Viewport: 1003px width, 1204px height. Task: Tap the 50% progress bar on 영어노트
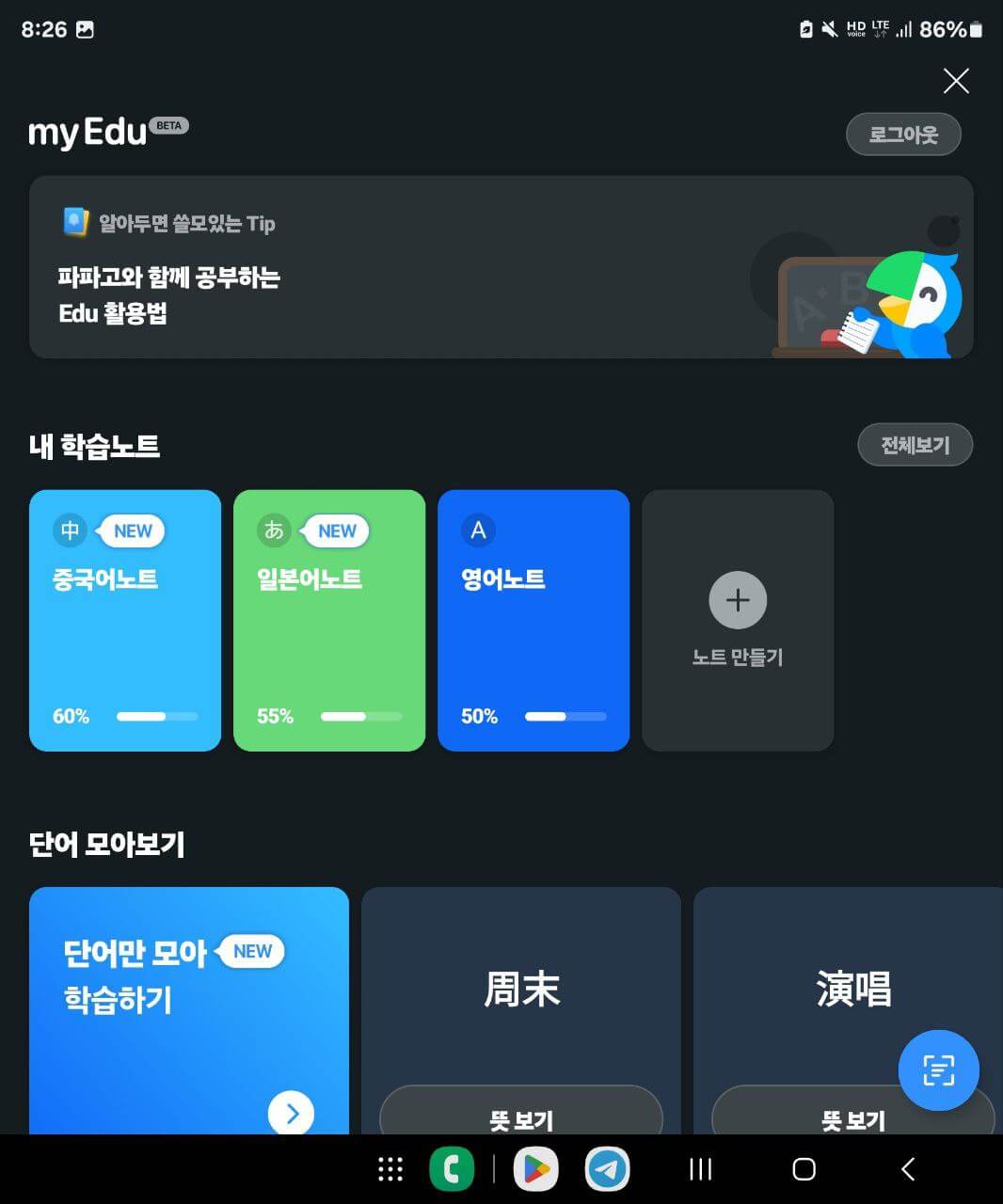[565, 717]
